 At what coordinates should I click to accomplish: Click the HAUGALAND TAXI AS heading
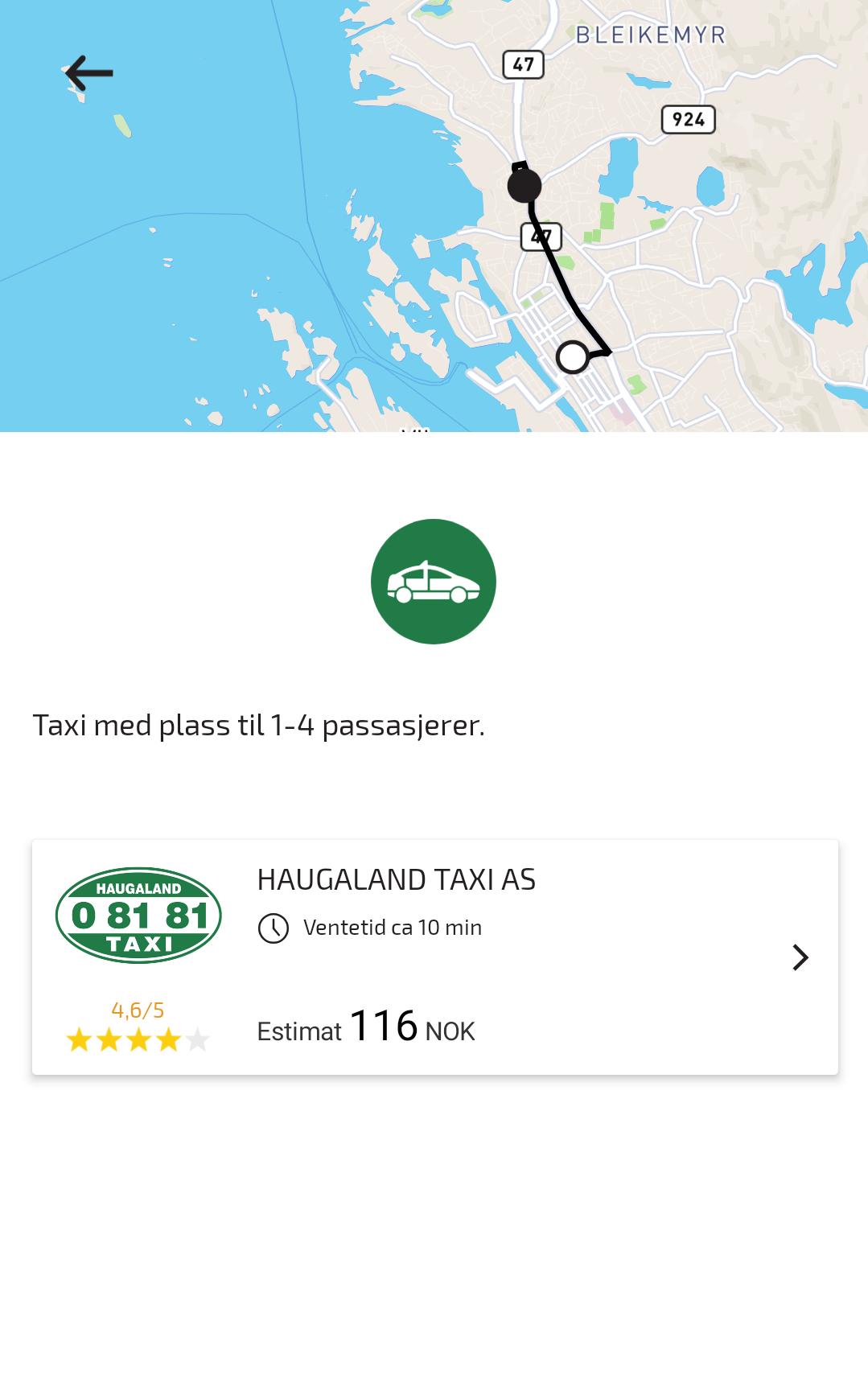[x=395, y=880]
